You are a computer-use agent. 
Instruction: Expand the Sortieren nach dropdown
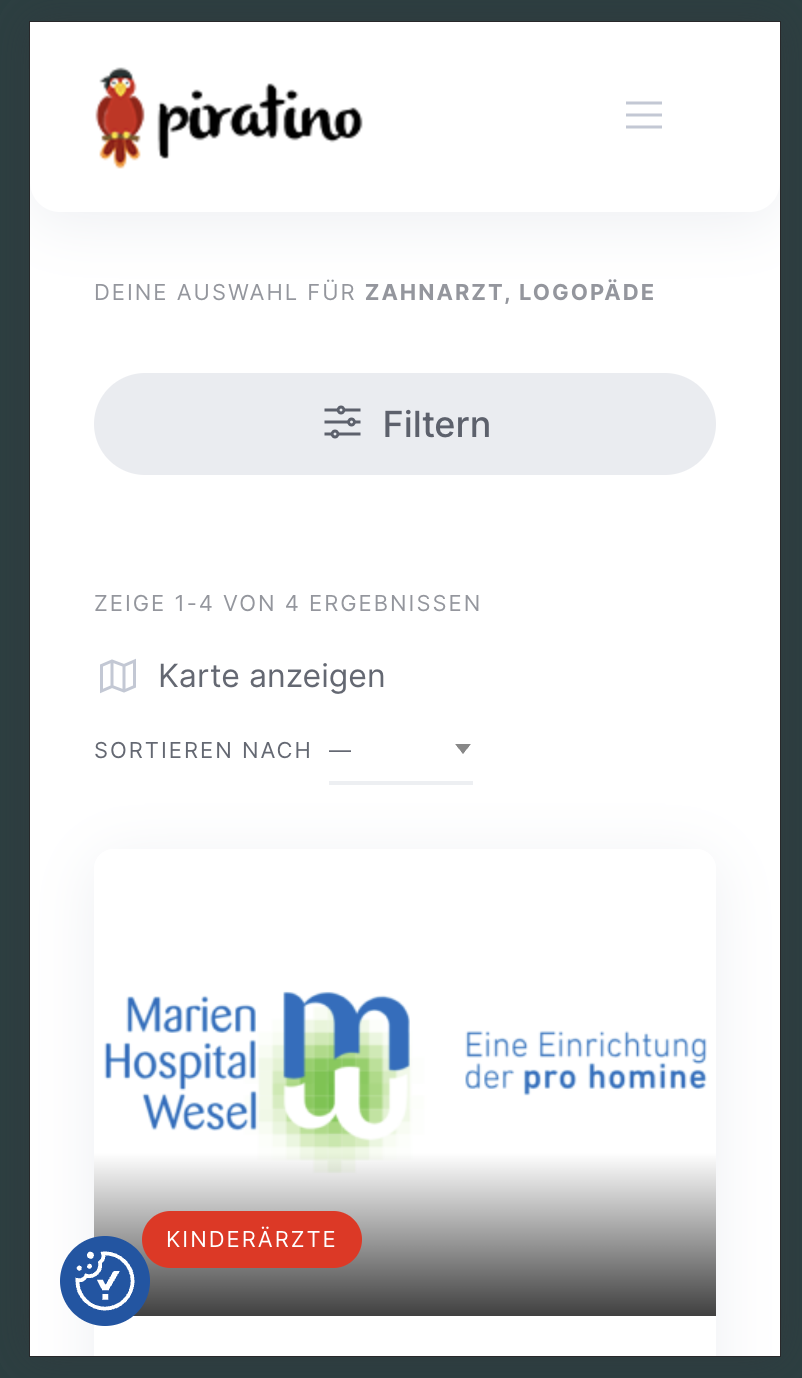[401, 750]
